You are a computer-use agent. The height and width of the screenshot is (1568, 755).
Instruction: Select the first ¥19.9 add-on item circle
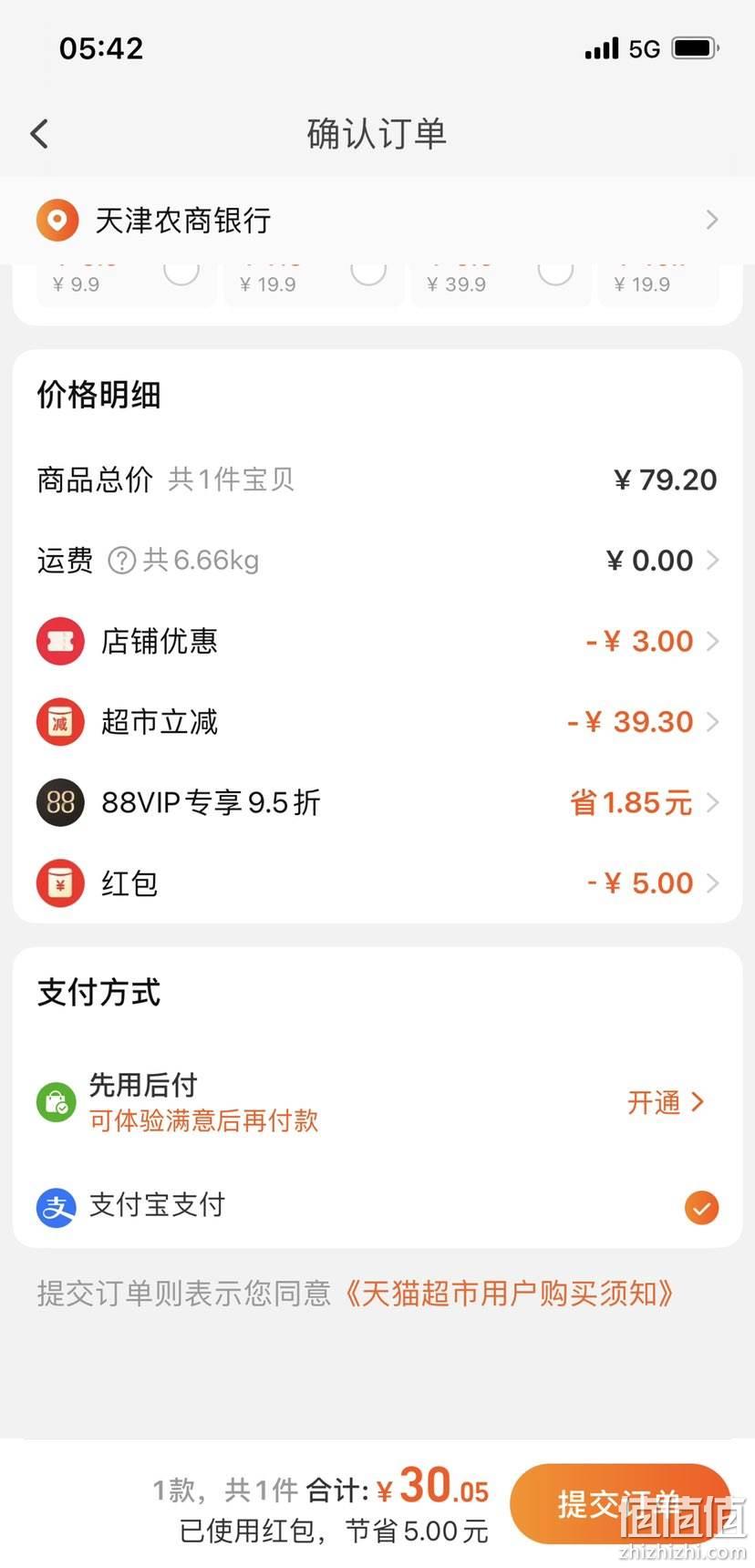pyautogui.click(x=368, y=271)
